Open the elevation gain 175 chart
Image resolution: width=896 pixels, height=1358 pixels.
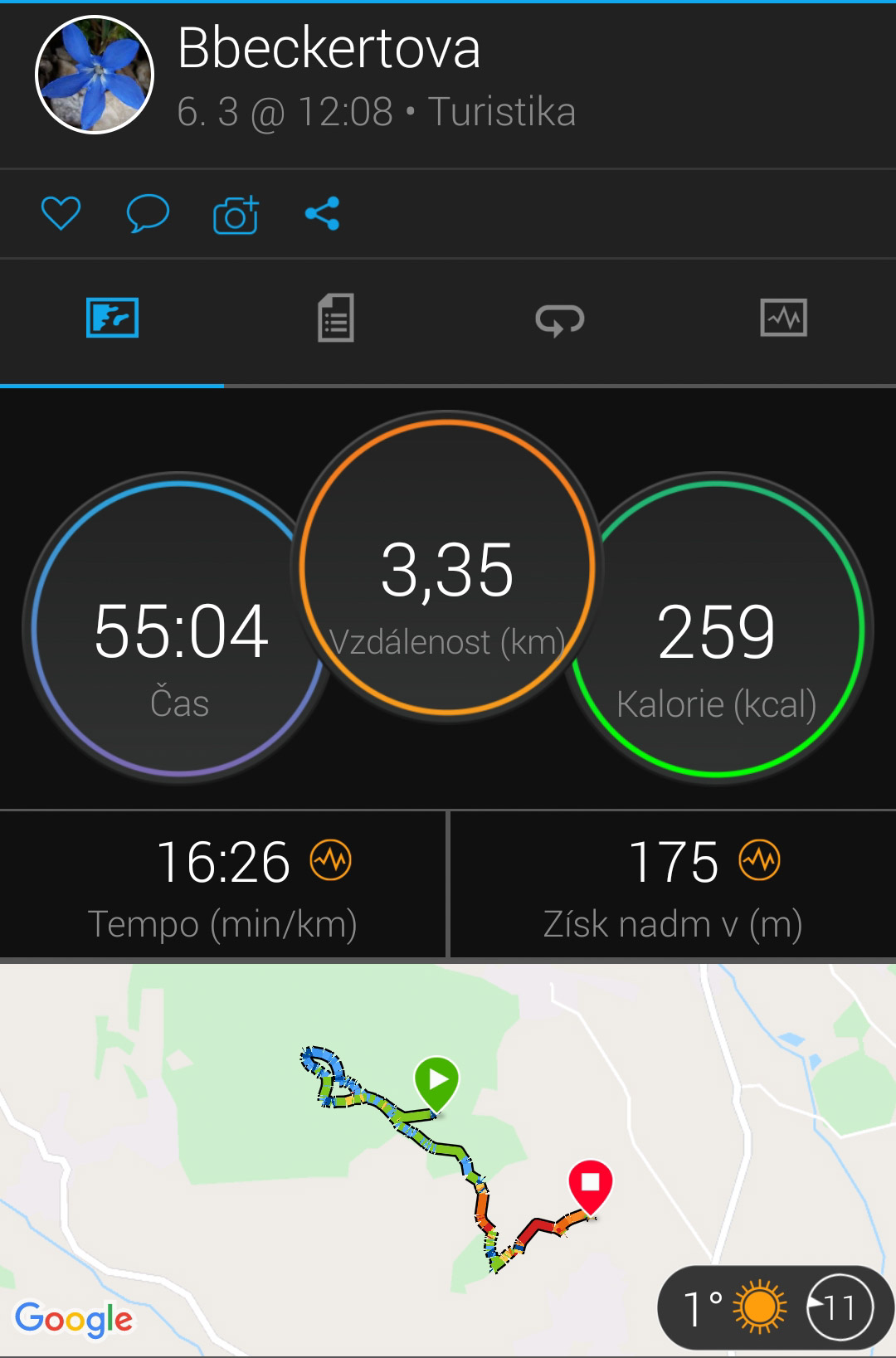point(760,861)
